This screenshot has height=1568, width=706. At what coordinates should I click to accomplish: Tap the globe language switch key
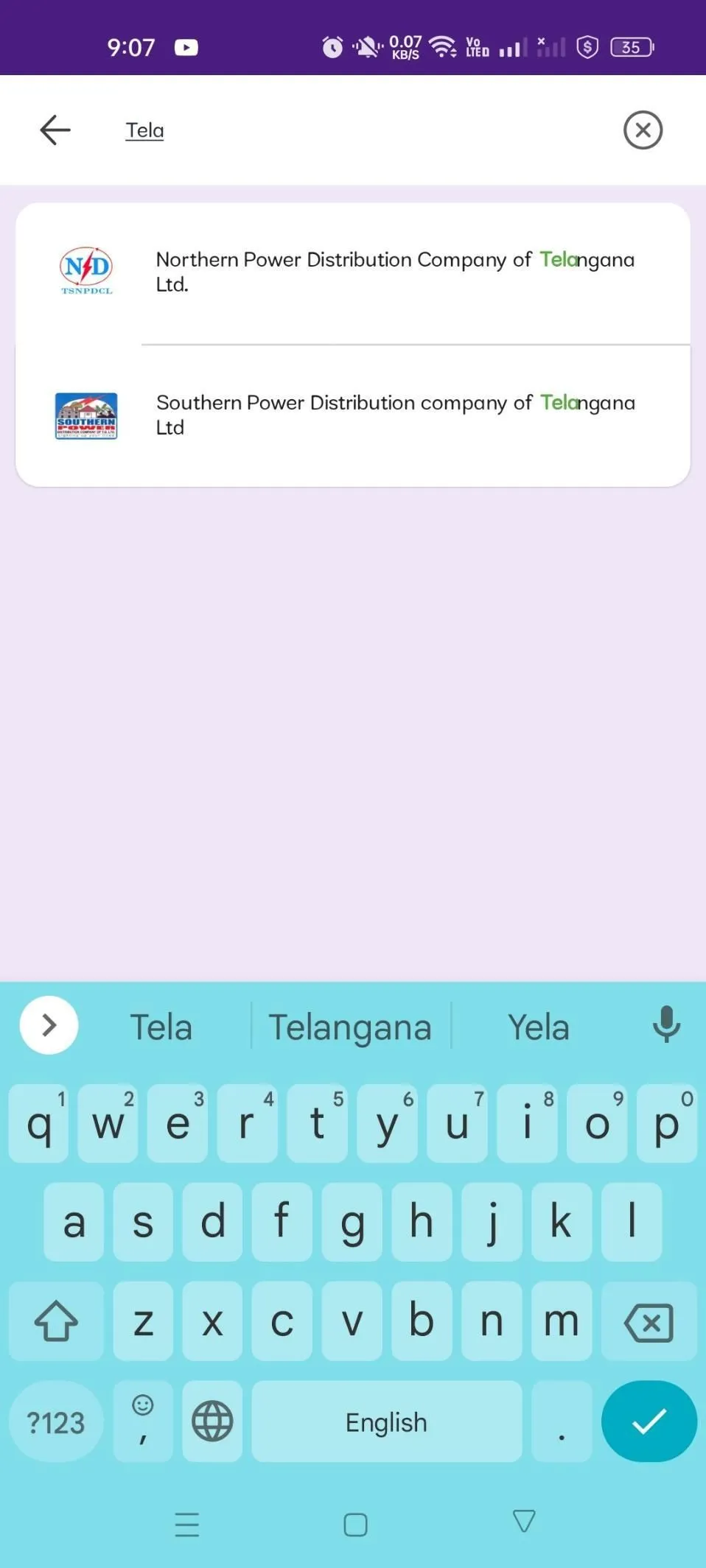click(212, 1421)
